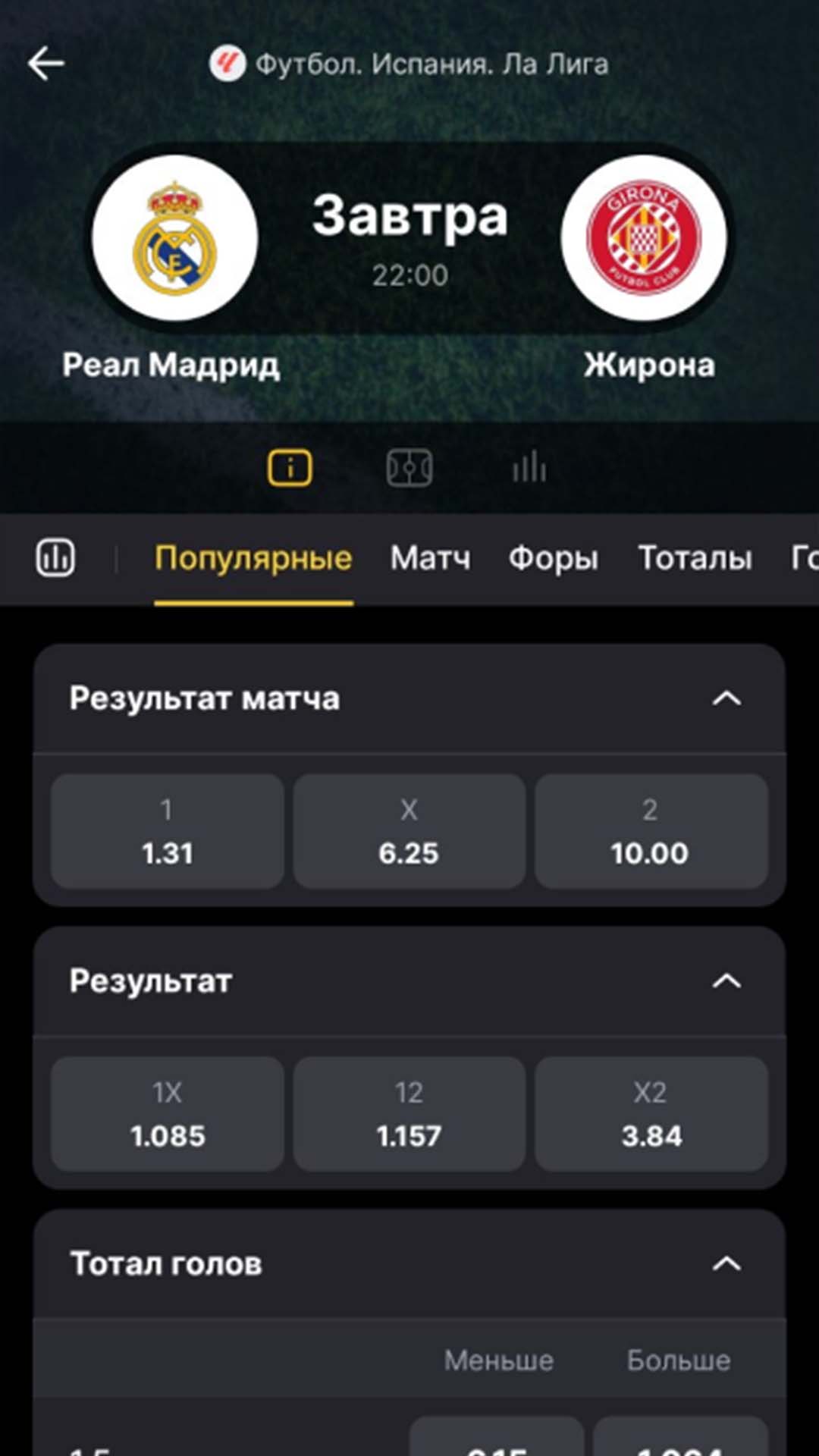
Task: Select the Популярные tab
Action: pyautogui.click(x=253, y=558)
